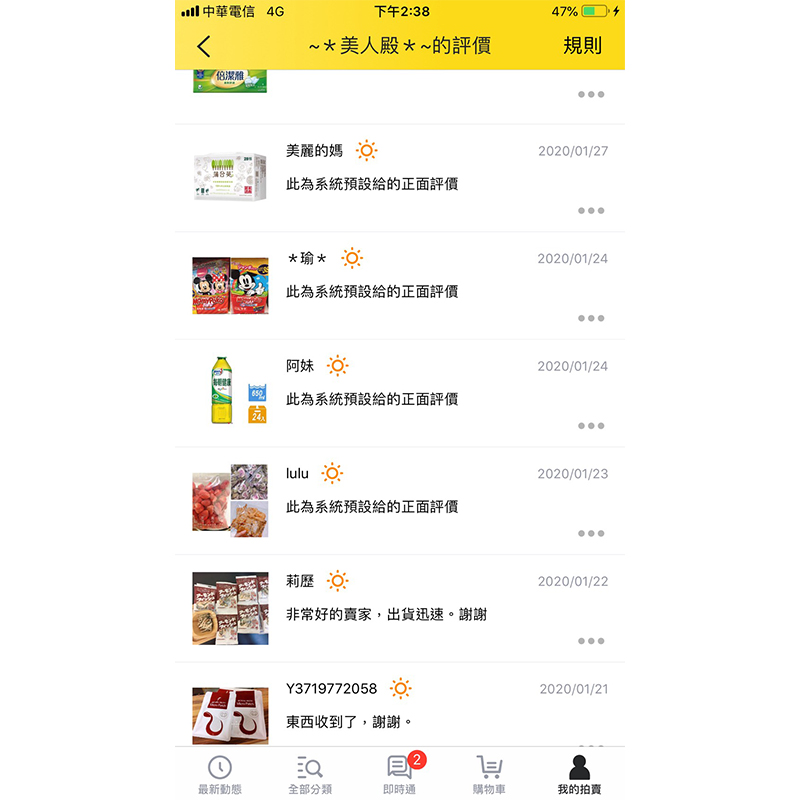Open 即時通 messages tab
Screen dimensions: 800x800
400,775
